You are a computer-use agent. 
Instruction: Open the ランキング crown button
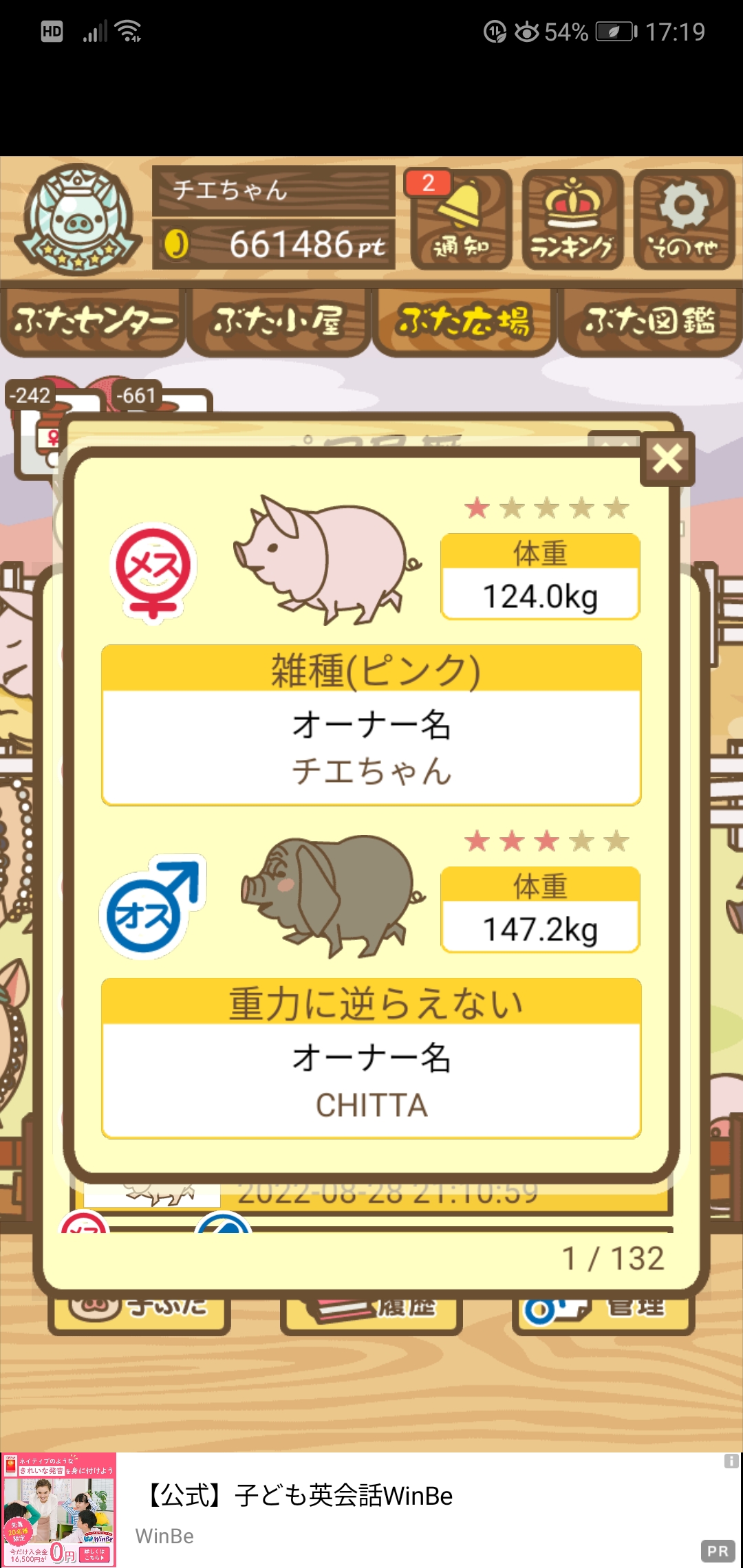tap(572, 219)
